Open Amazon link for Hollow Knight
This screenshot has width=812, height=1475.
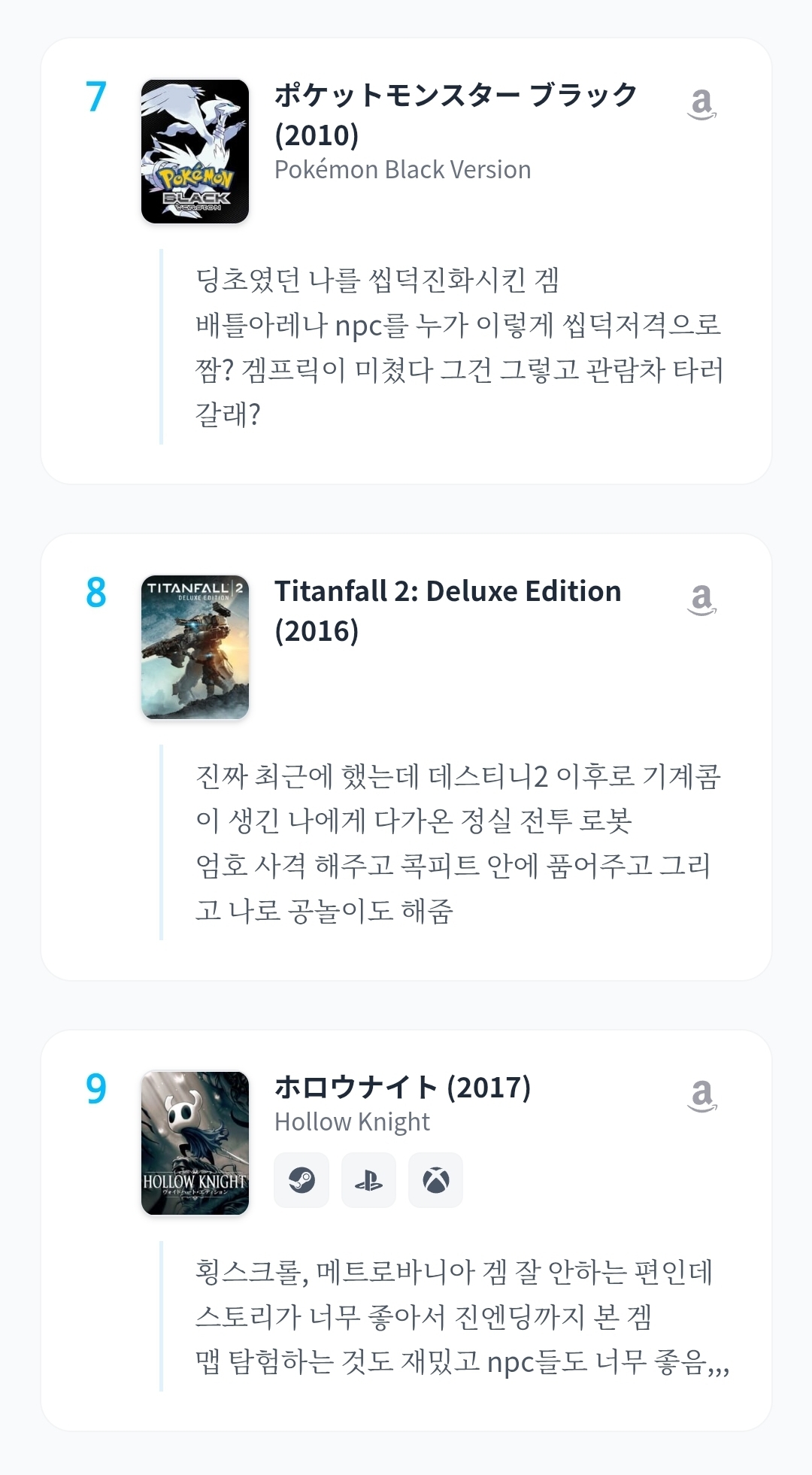click(x=701, y=1096)
